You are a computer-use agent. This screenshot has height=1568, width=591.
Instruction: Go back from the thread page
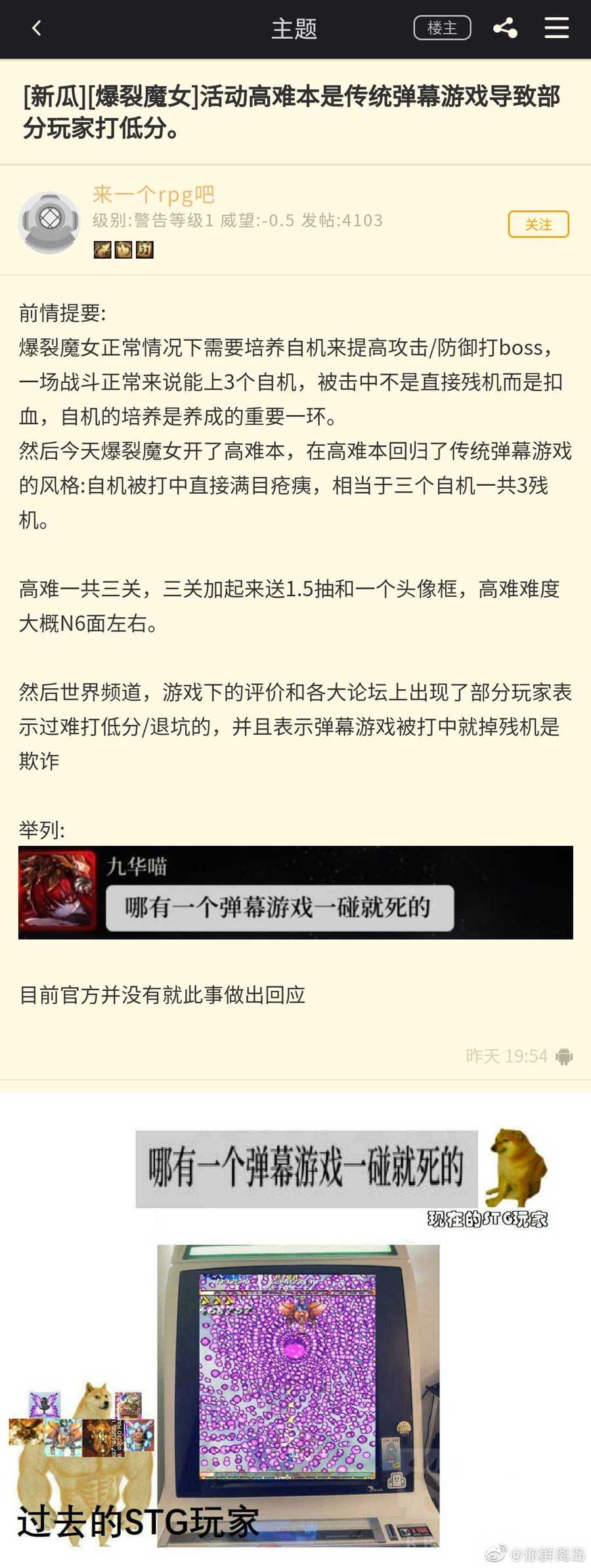click(x=37, y=28)
